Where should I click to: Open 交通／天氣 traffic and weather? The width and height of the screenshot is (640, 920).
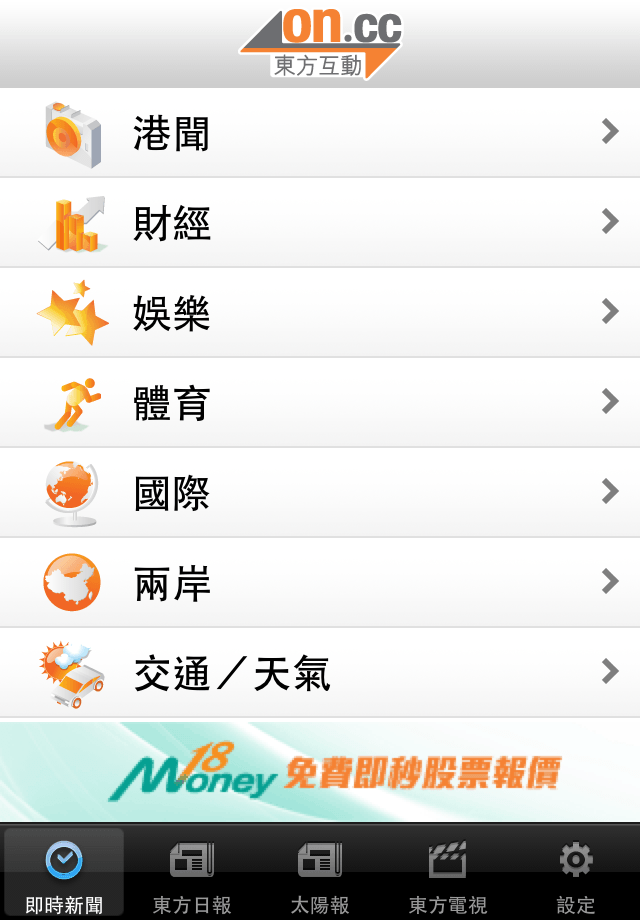click(x=320, y=673)
